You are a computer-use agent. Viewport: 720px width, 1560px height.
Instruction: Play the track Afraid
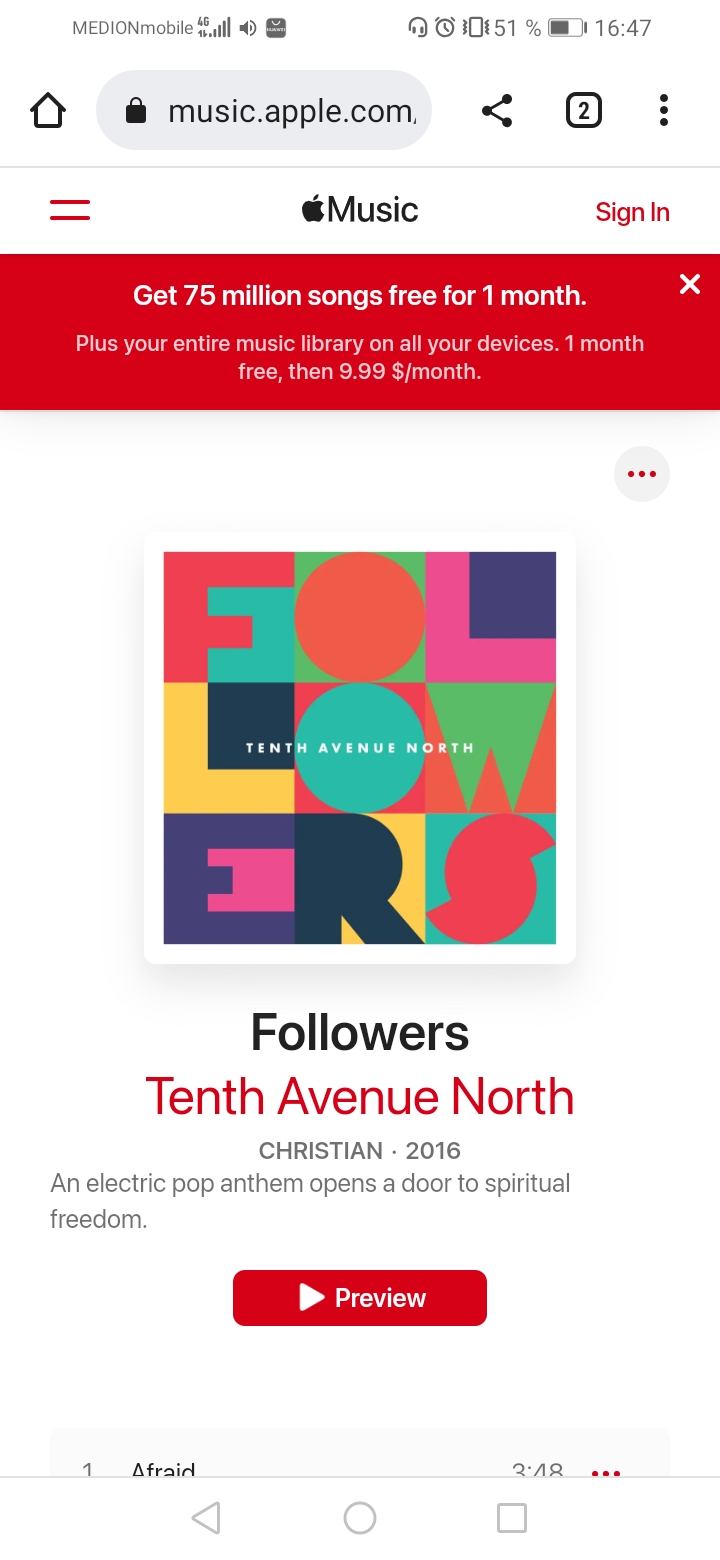click(164, 1470)
